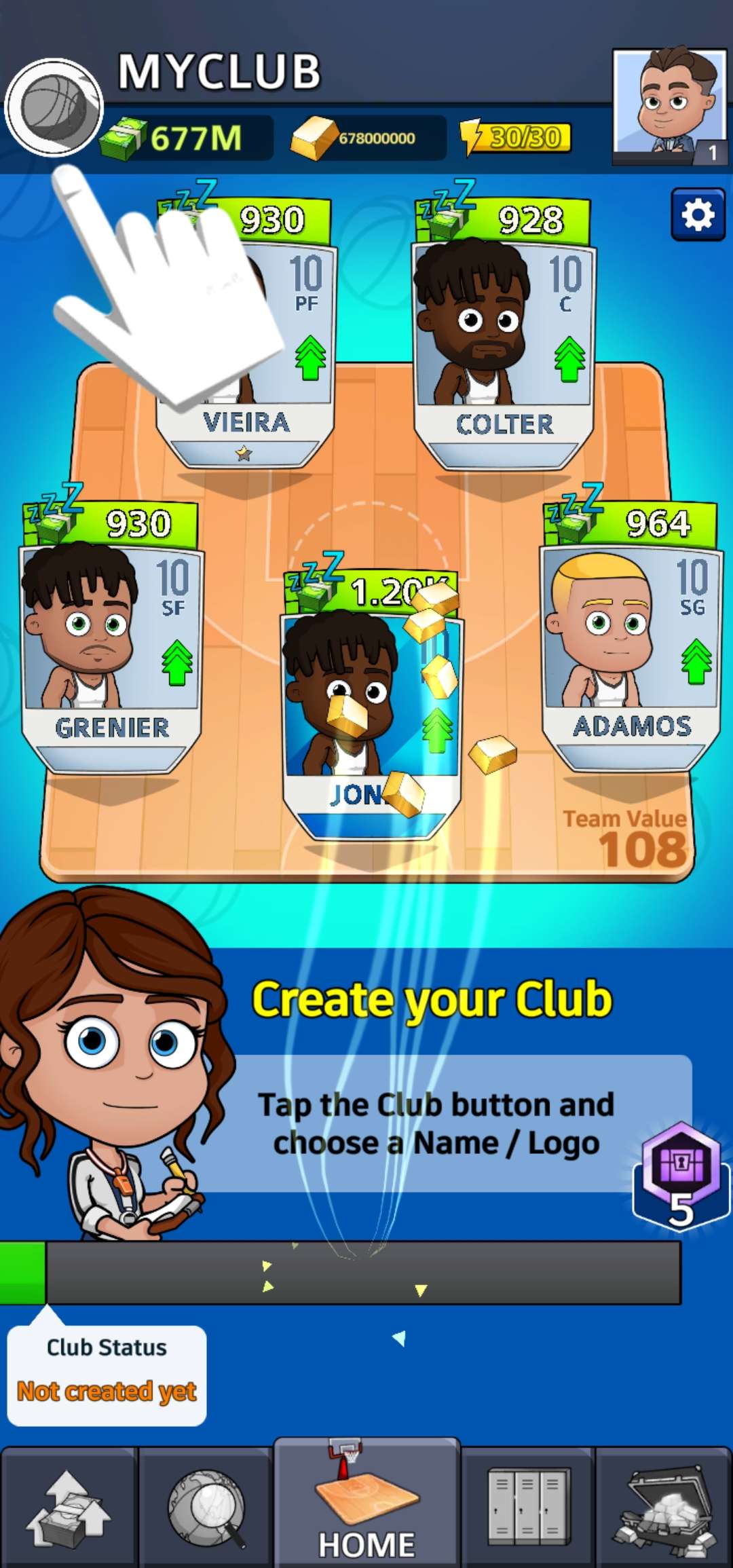Open the settings gear
Image resolution: width=733 pixels, height=1568 pixels.
click(x=698, y=215)
